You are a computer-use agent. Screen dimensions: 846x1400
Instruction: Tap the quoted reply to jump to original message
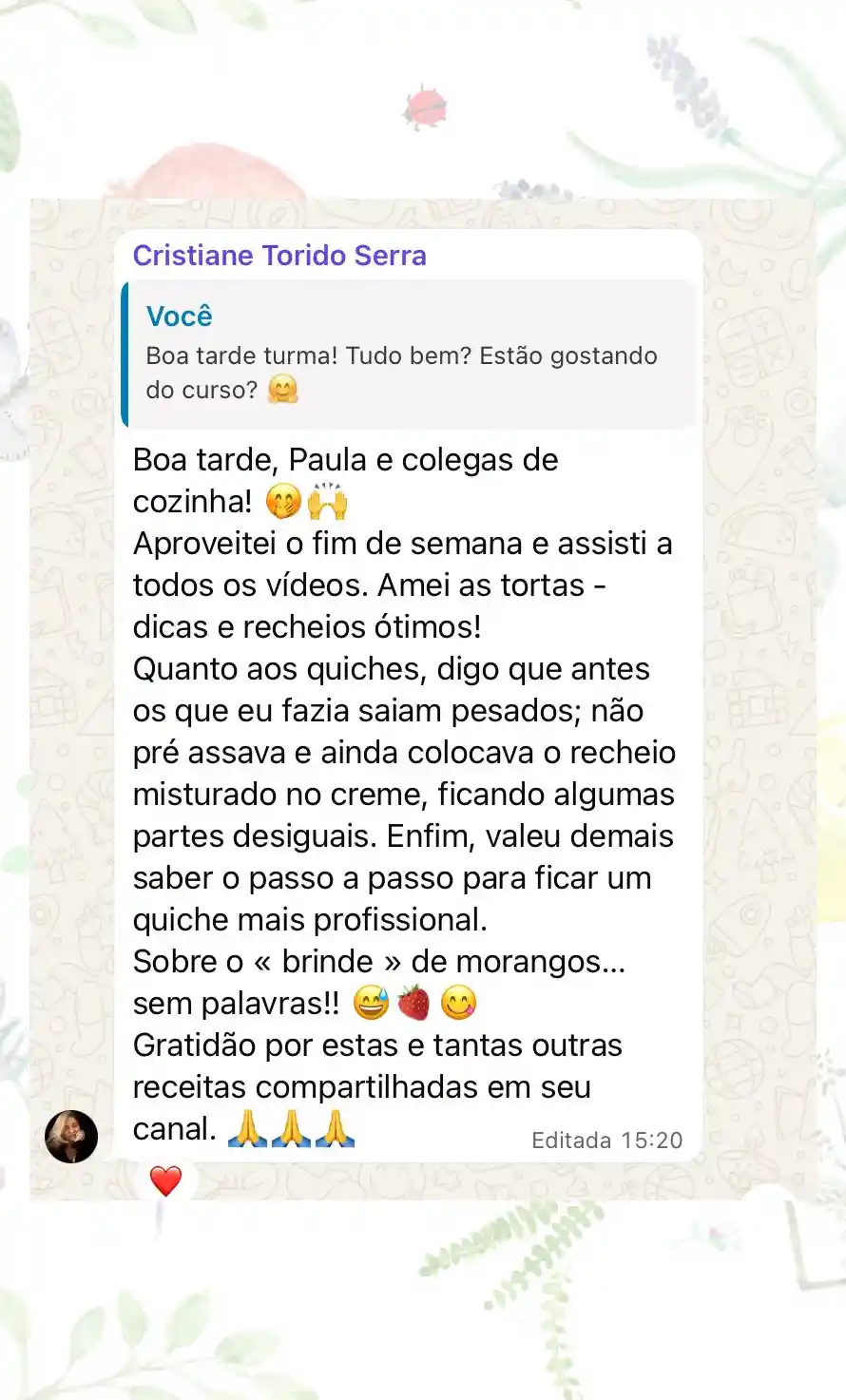[409, 352]
